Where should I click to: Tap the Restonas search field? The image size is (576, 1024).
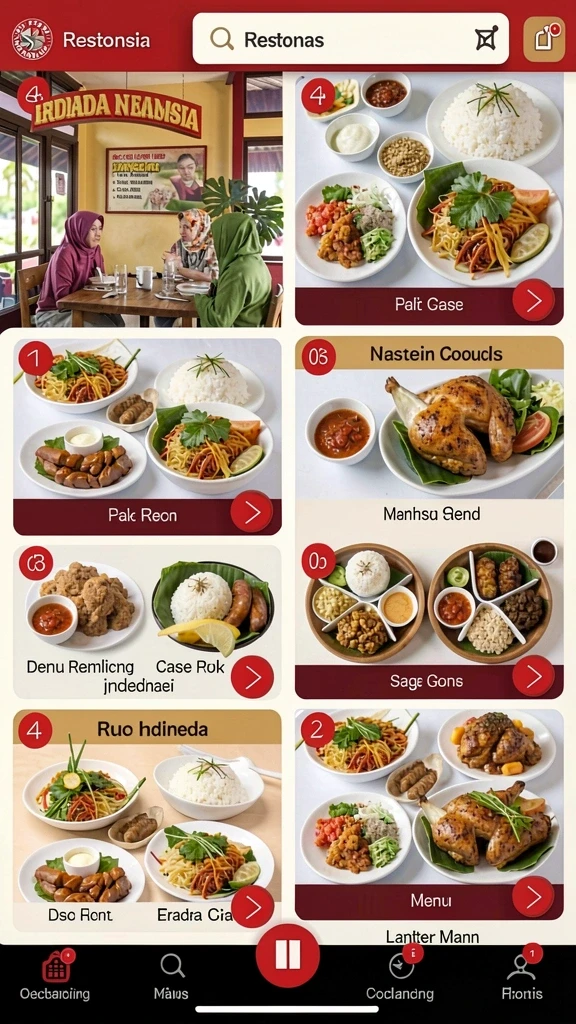[350, 39]
